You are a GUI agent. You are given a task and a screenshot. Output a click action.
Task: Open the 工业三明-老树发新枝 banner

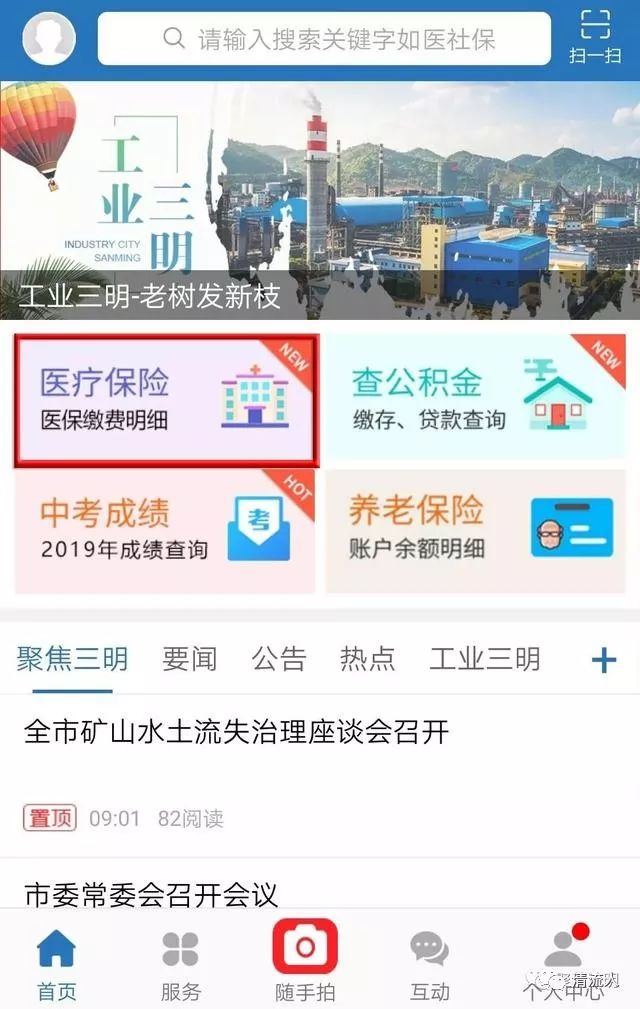point(320,200)
